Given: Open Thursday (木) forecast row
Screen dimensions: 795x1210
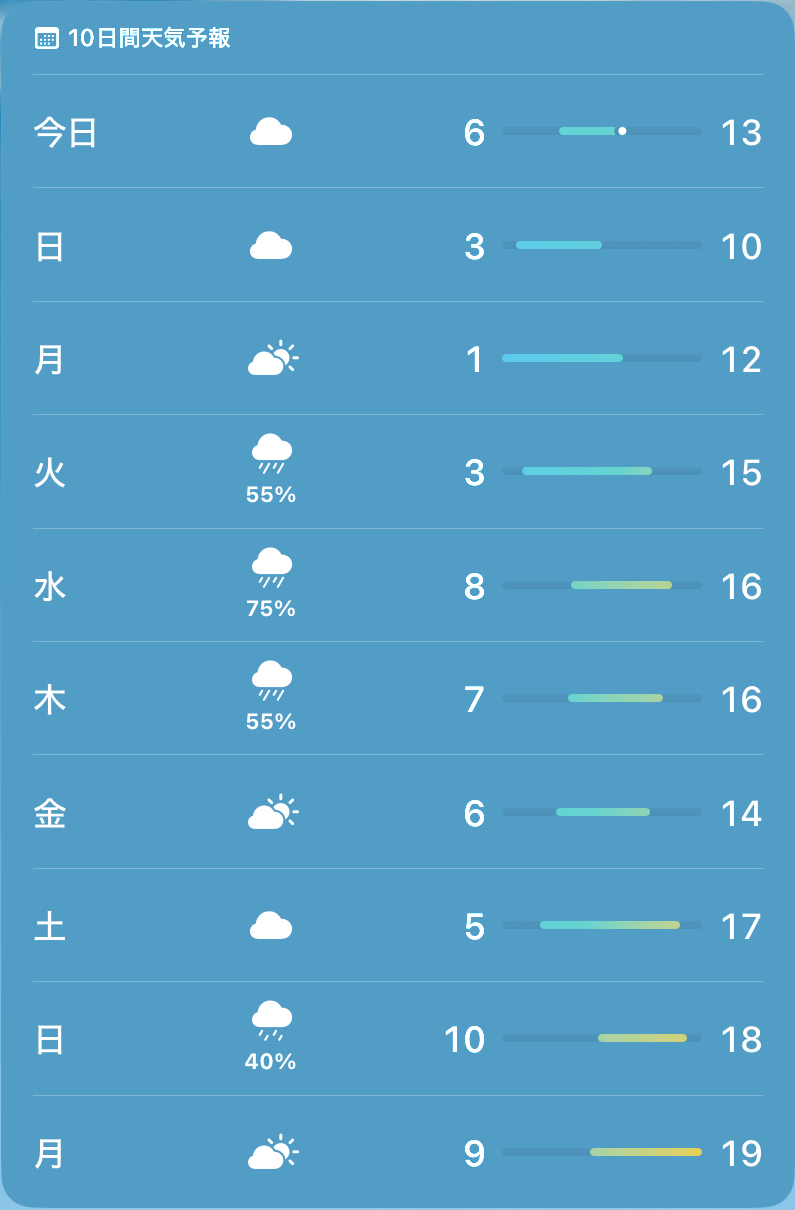Looking at the screenshot, I should click(397, 698).
